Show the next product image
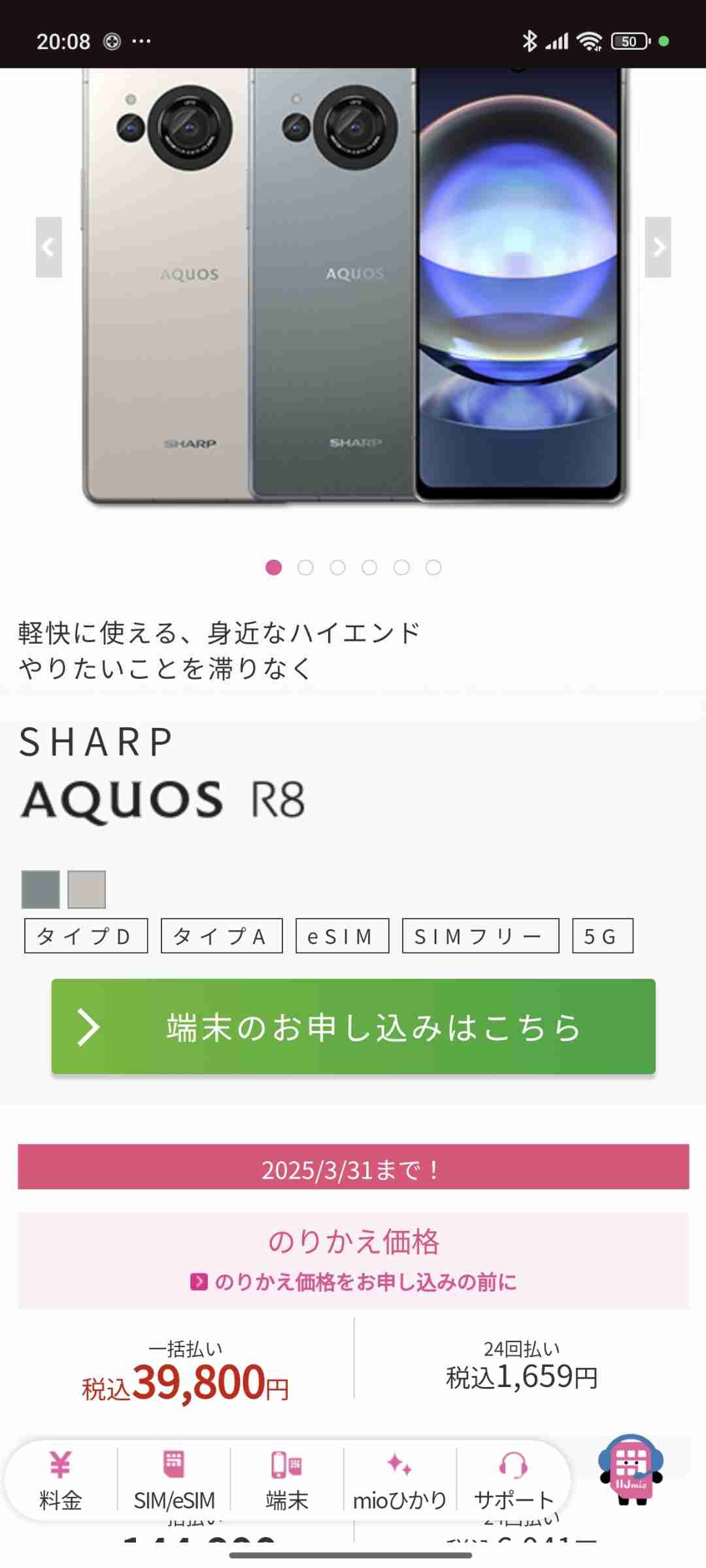Image resolution: width=706 pixels, height=1568 pixels. [x=658, y=247]
